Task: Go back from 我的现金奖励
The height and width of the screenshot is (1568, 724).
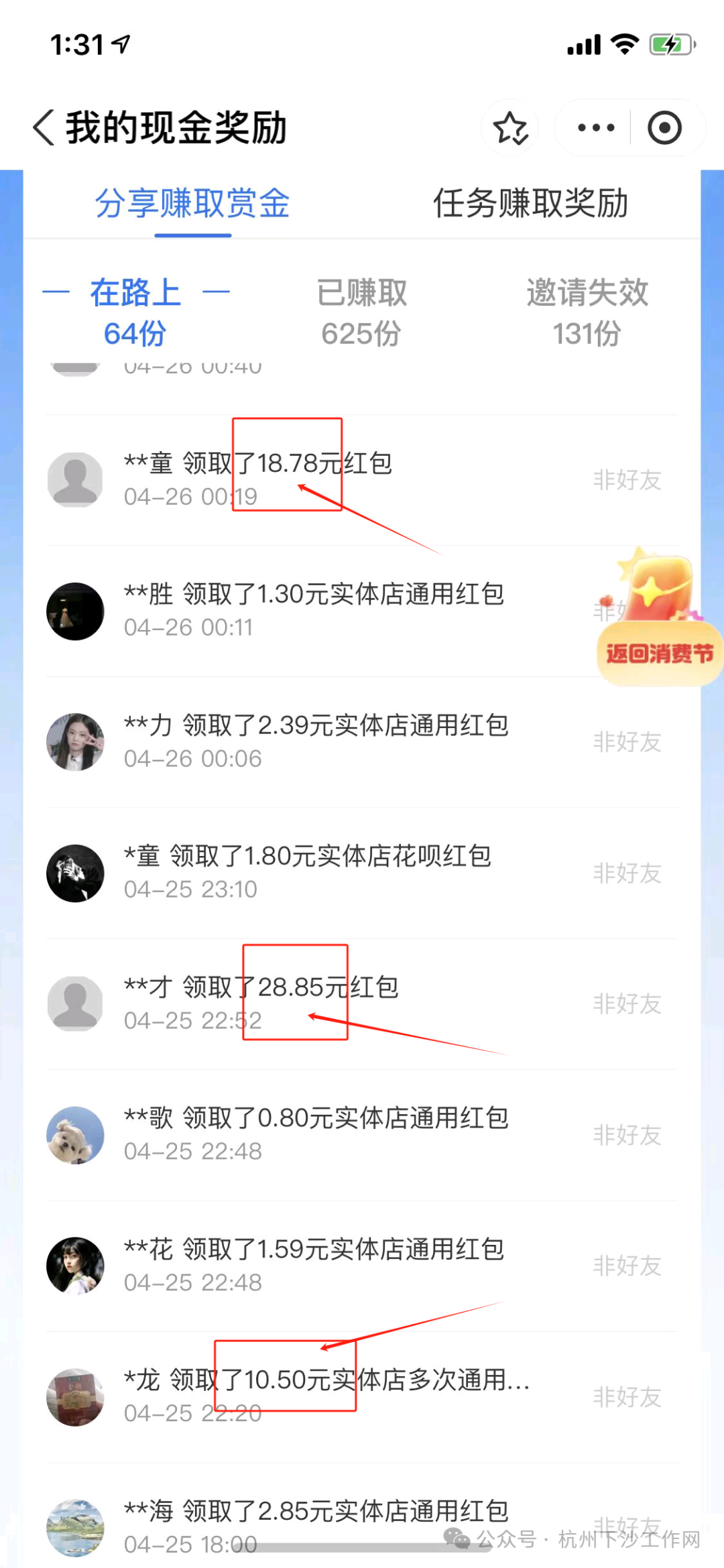Action: point(44,127)
